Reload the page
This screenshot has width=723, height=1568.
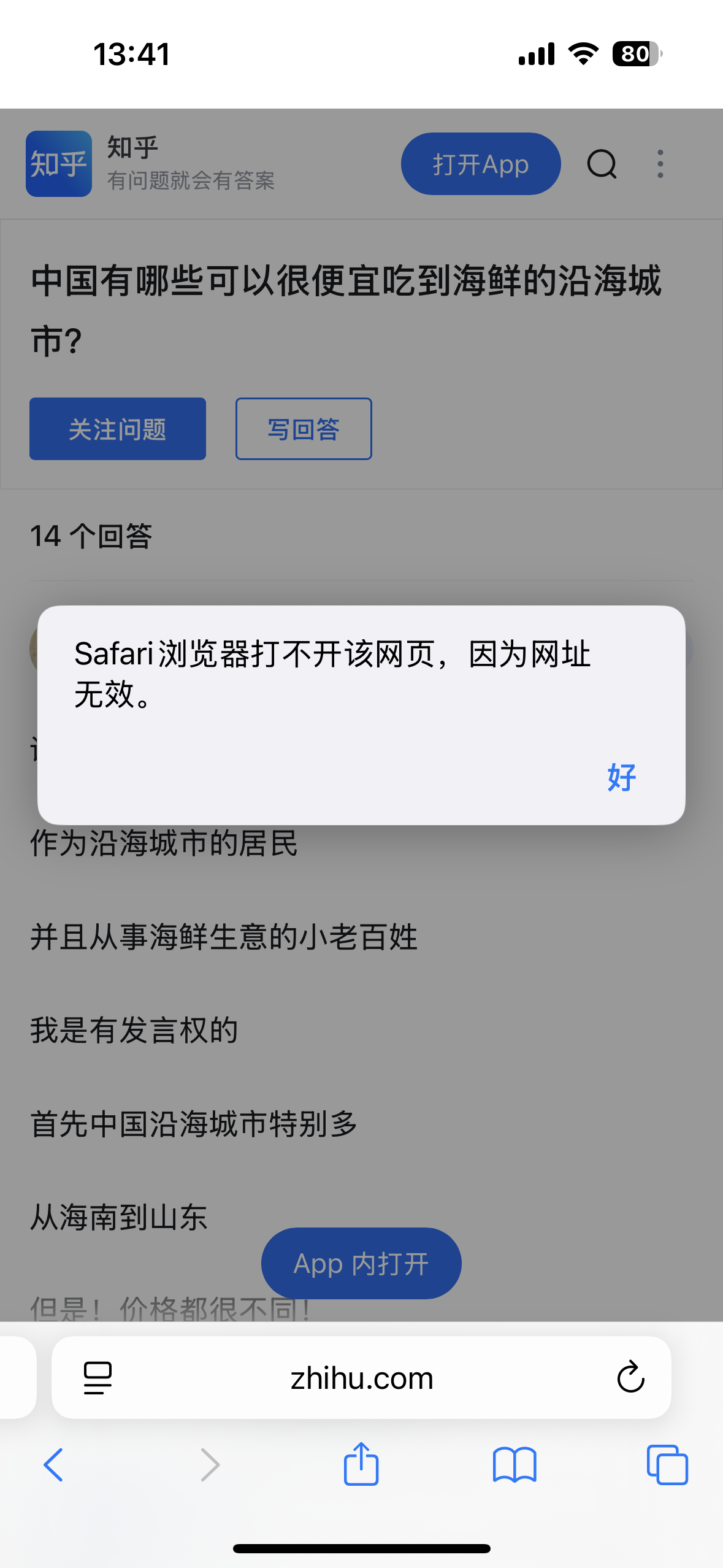630,1378
